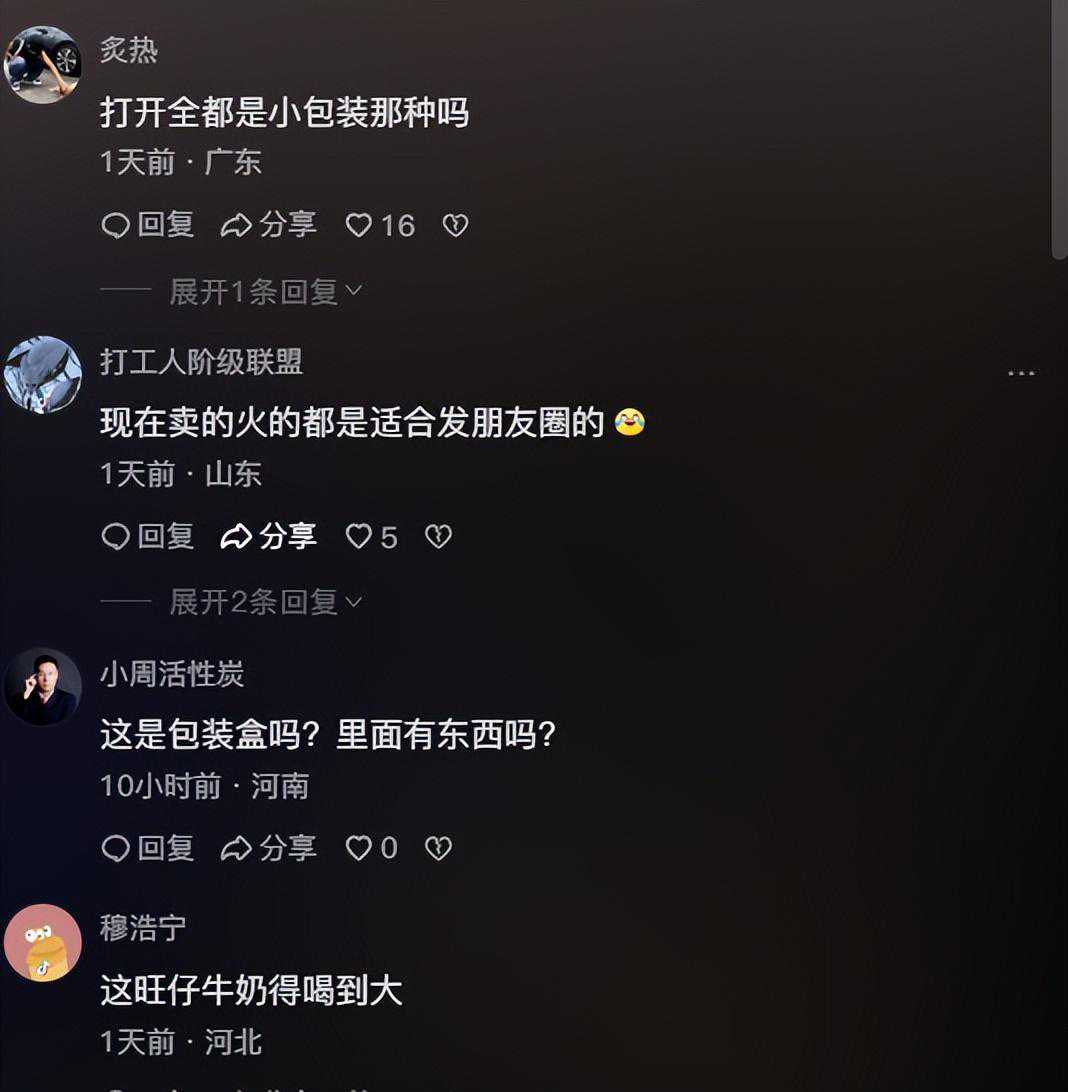Reply to 打工人阶级联盟's comment
This screenshot has height=1092, width=1068.
pos(148,537)
